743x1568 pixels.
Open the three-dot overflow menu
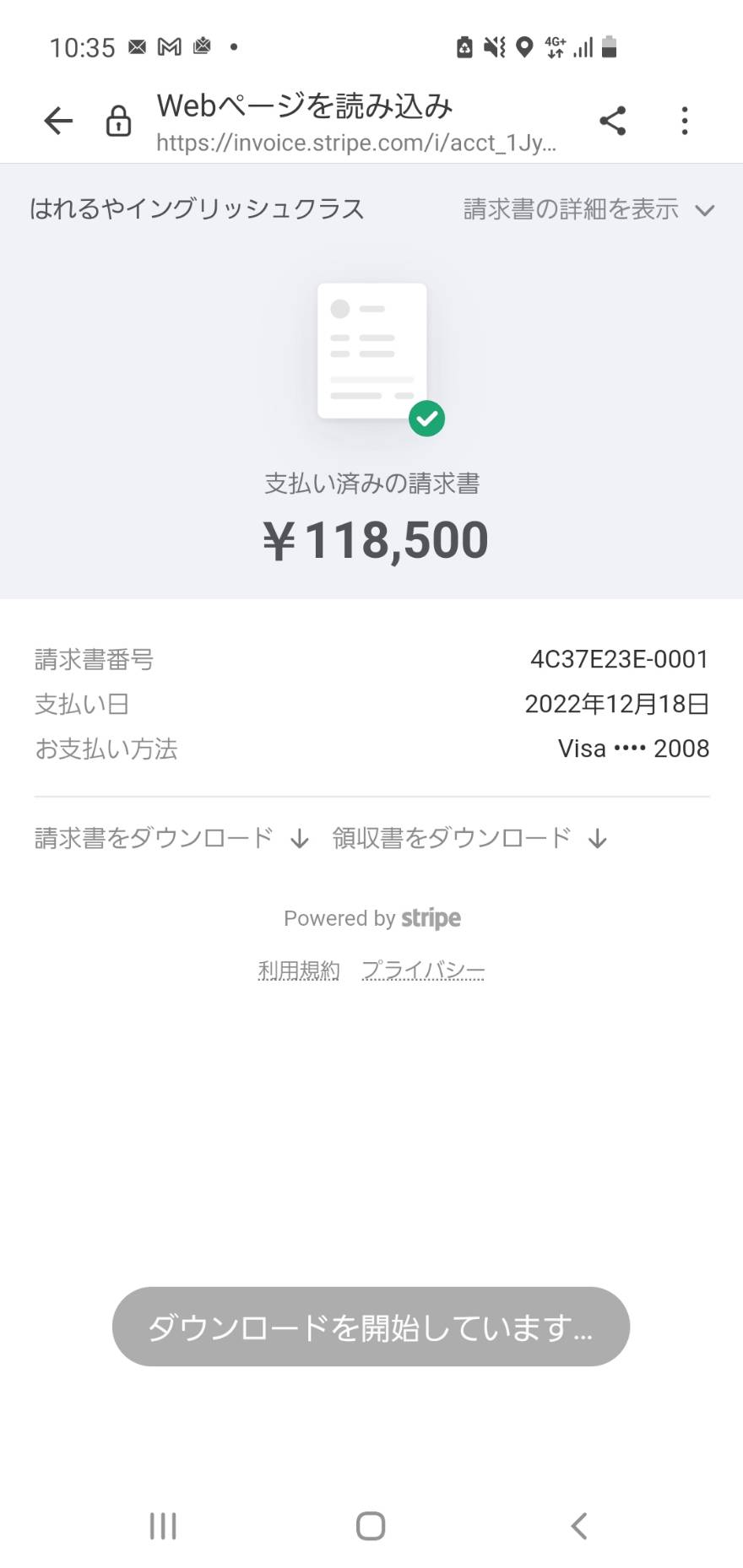[x=685, y=121]
